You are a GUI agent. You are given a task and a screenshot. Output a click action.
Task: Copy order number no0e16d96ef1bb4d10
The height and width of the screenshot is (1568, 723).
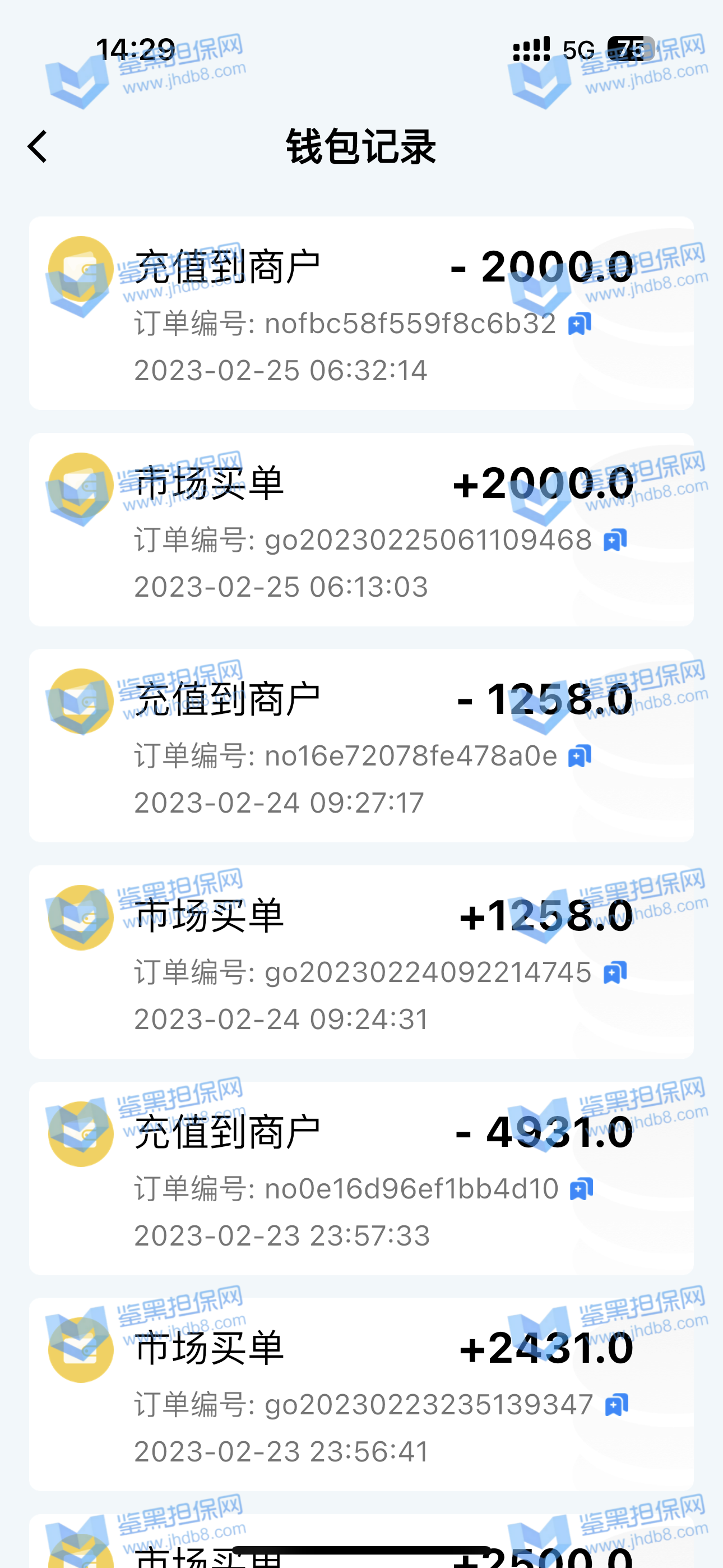581,1188
